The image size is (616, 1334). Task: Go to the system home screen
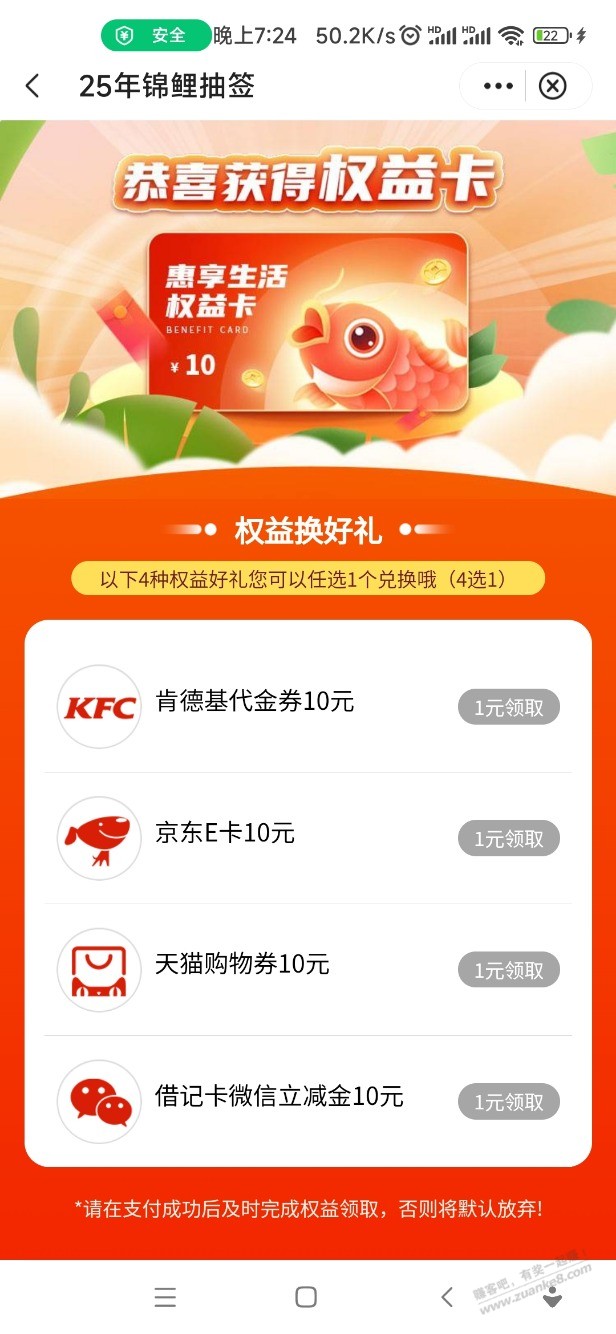(x=306, y=1297)
